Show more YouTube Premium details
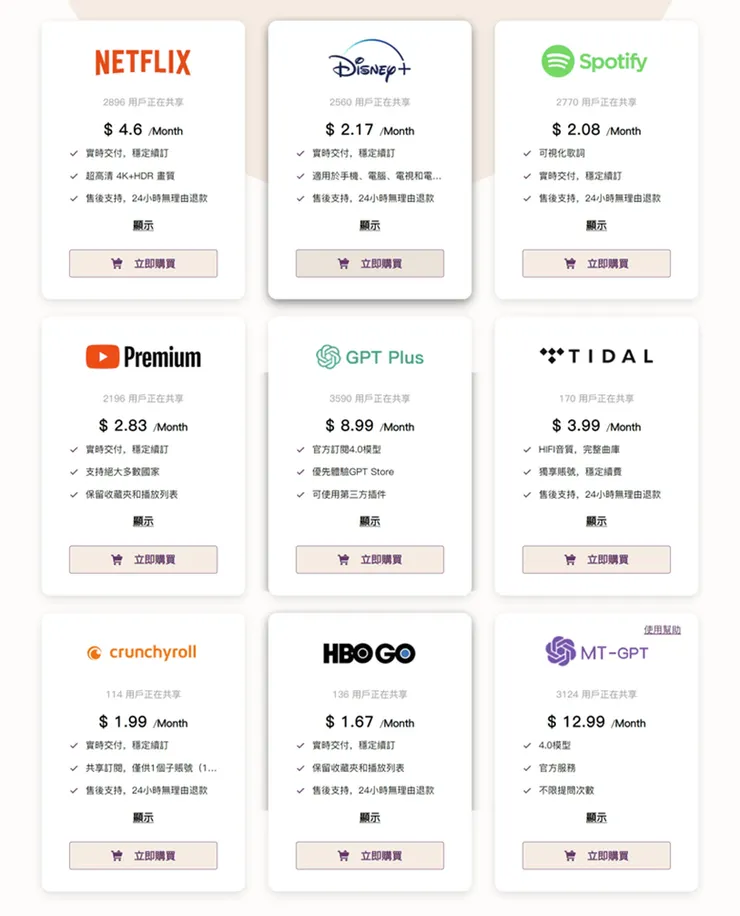The height and width of the screenshot is (916, 740). (143, 522)
